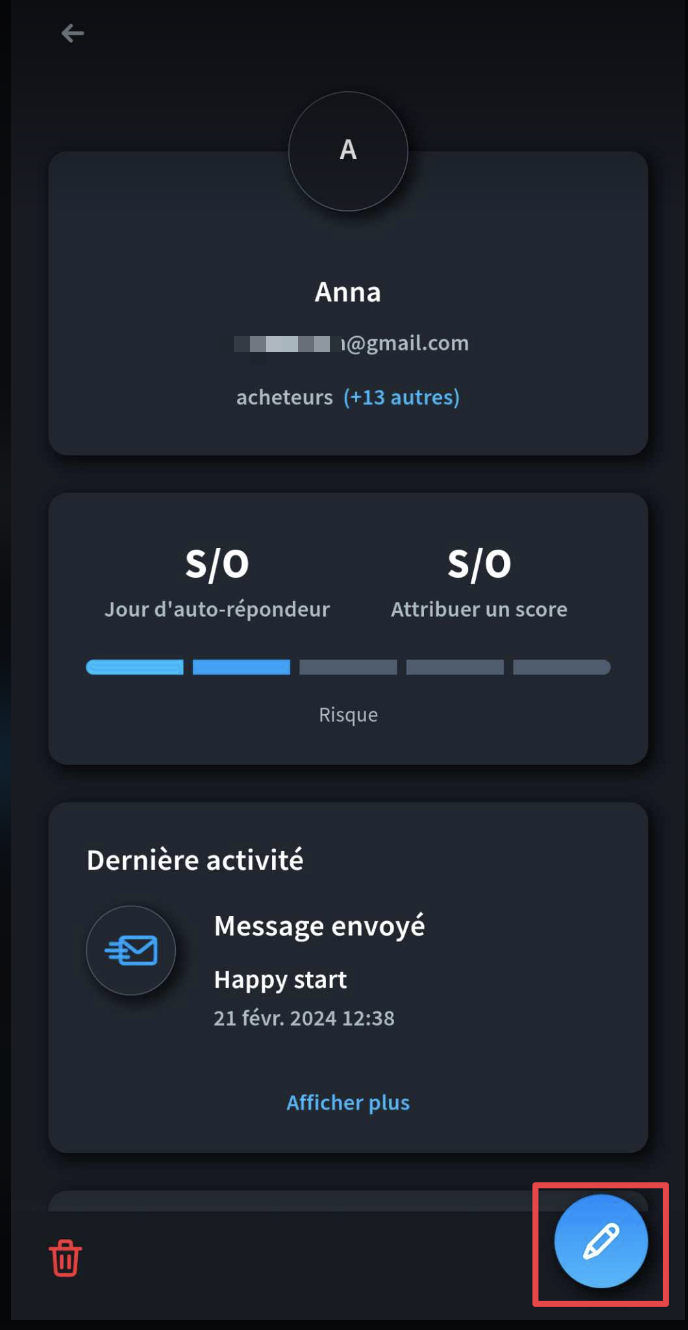Viewport: 688px width, 1330px height.
Task: Go back using the arrow icon
Action: [73, 33]
